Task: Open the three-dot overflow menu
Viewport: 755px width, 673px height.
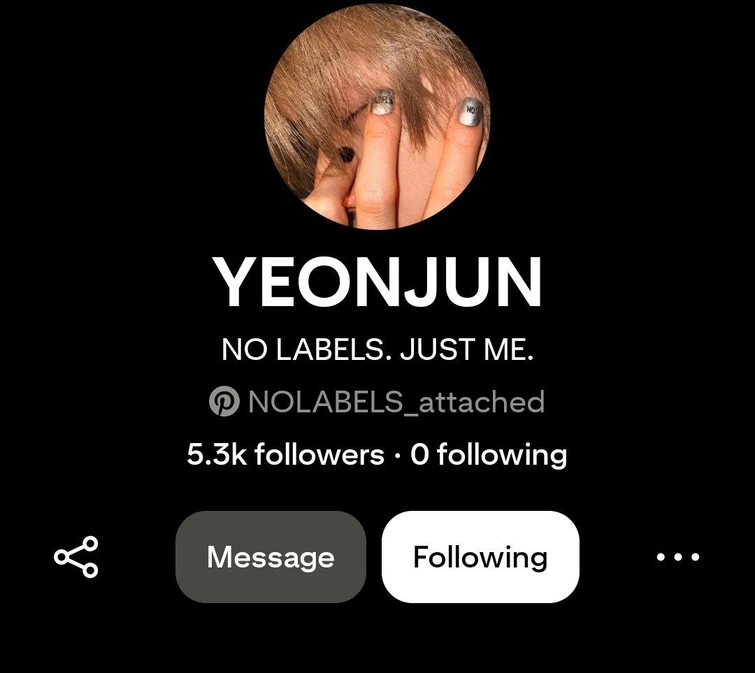Action: click(678, 557)
